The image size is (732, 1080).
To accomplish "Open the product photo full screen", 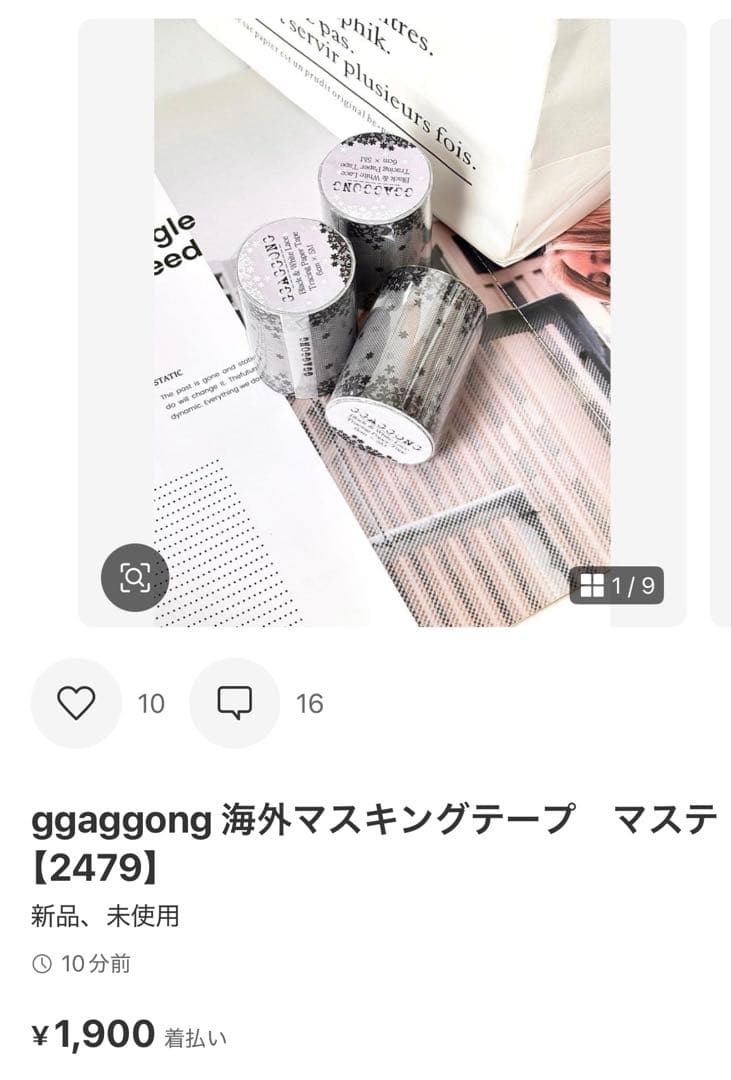I will [x=382, y=320].
